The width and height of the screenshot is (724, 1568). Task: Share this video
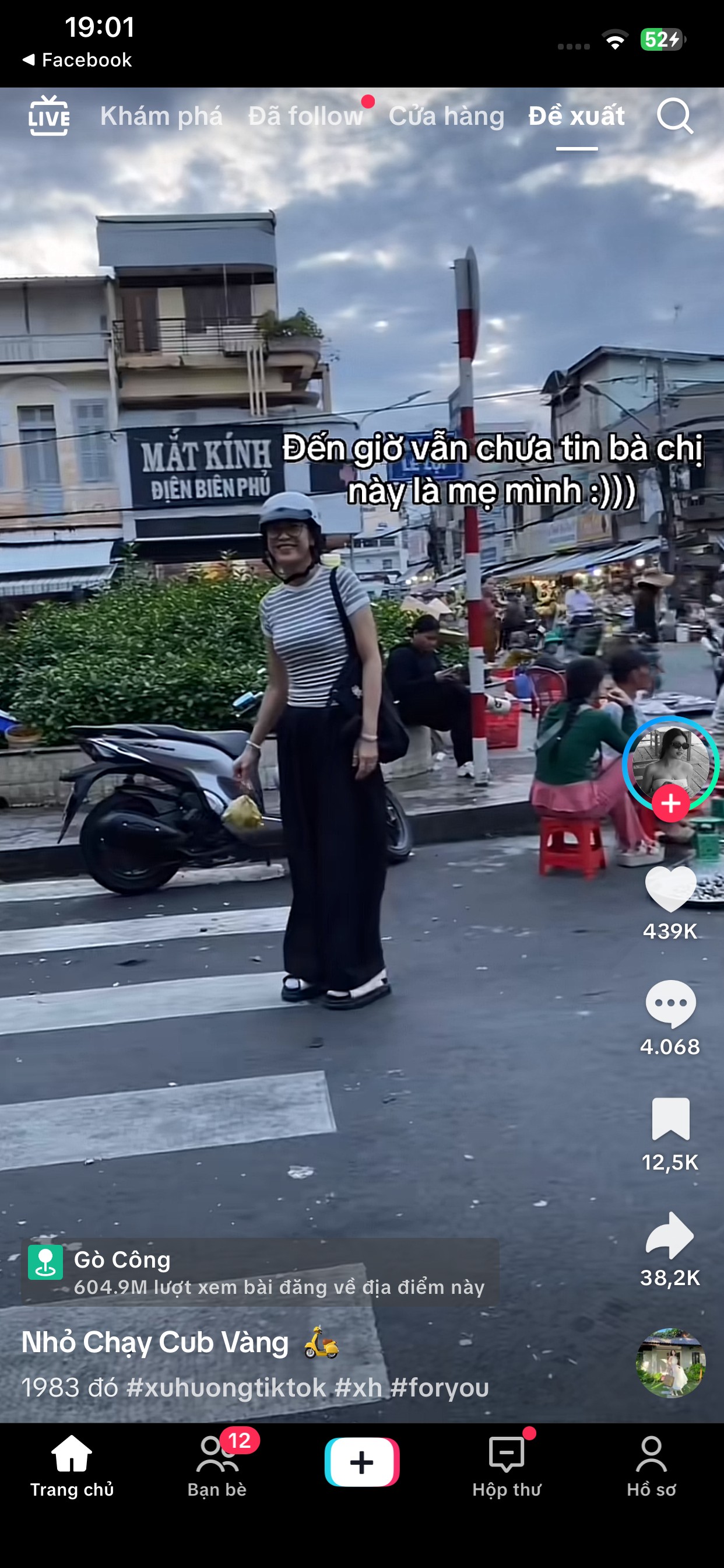(x=670, y=1235)
